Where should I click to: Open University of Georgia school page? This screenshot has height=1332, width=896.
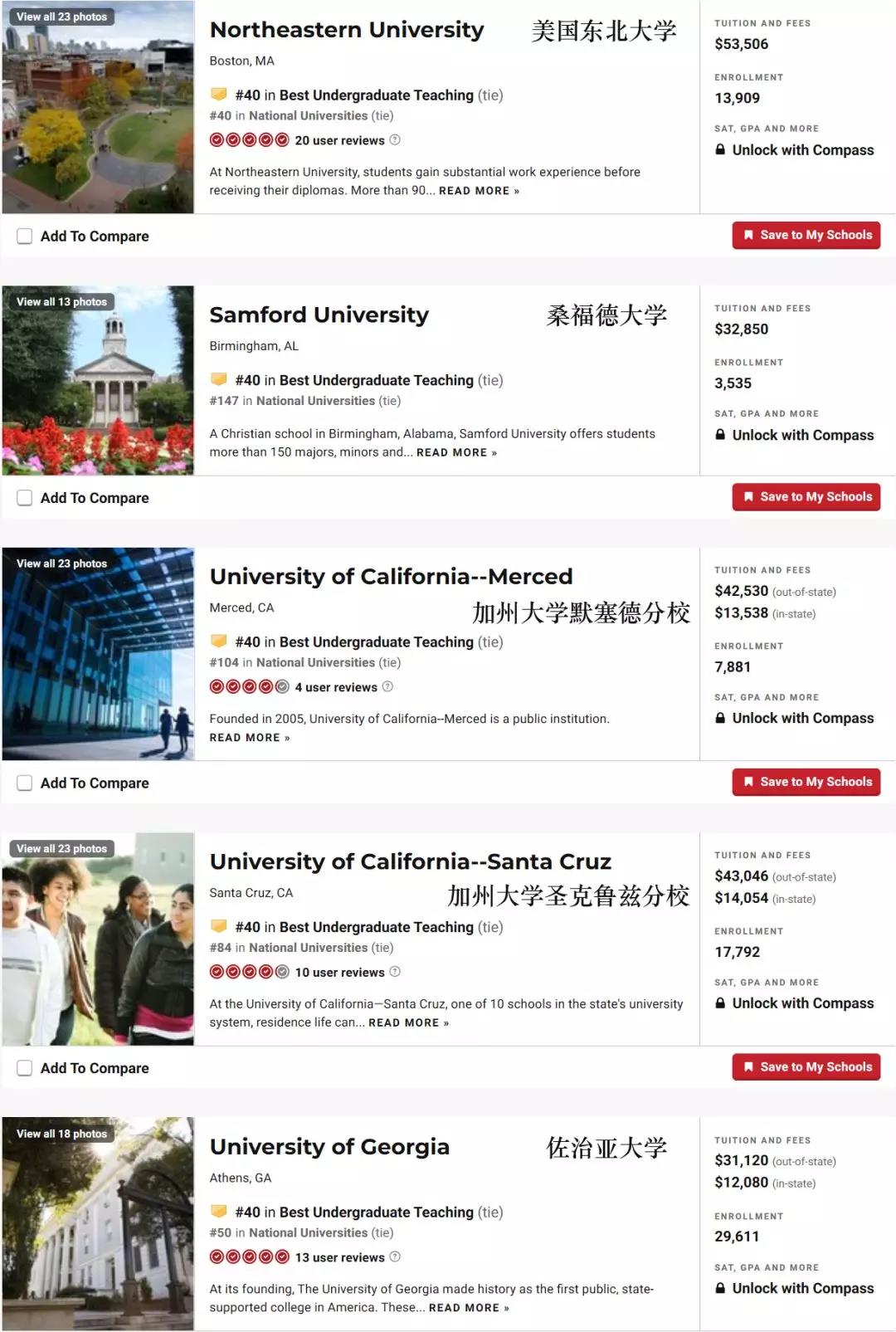(x=329, y=1147)
